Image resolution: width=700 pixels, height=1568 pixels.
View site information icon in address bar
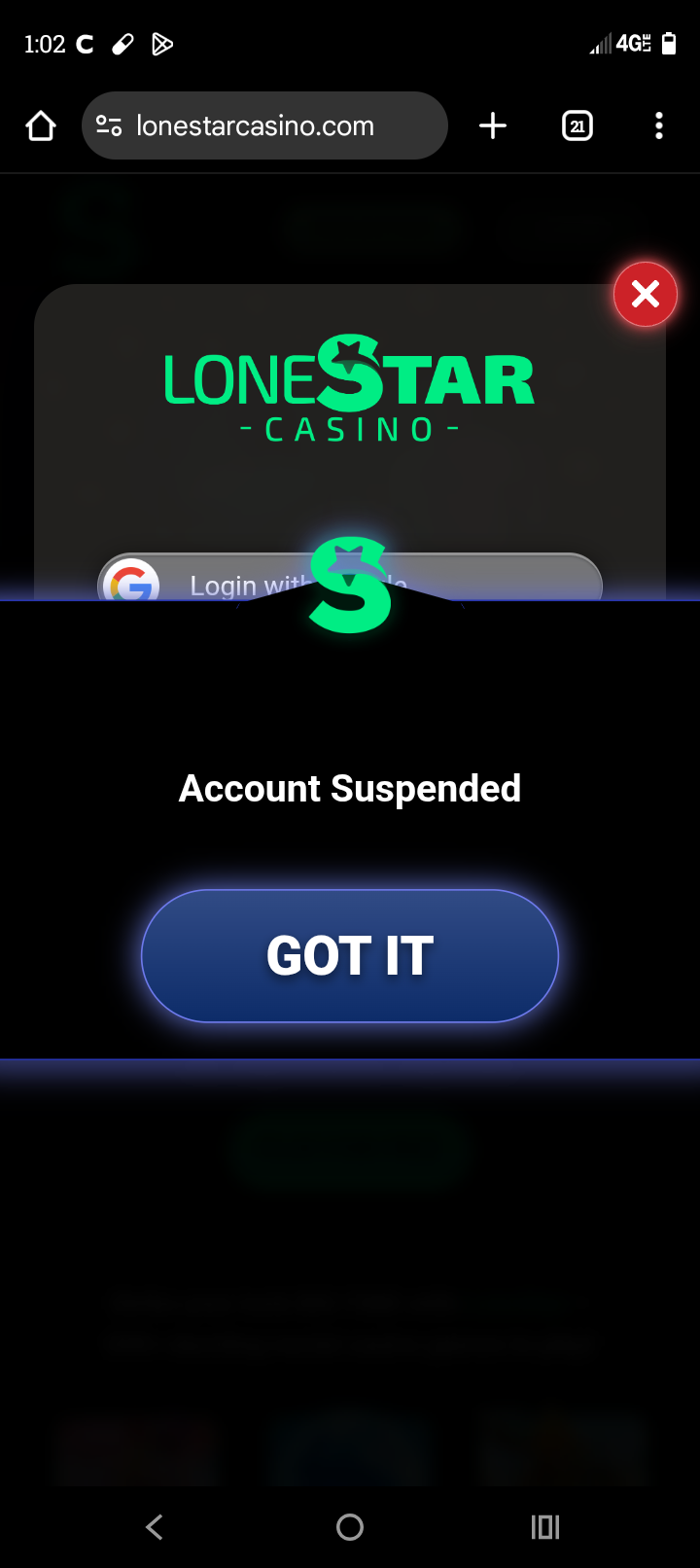click(x=109, y=125)
